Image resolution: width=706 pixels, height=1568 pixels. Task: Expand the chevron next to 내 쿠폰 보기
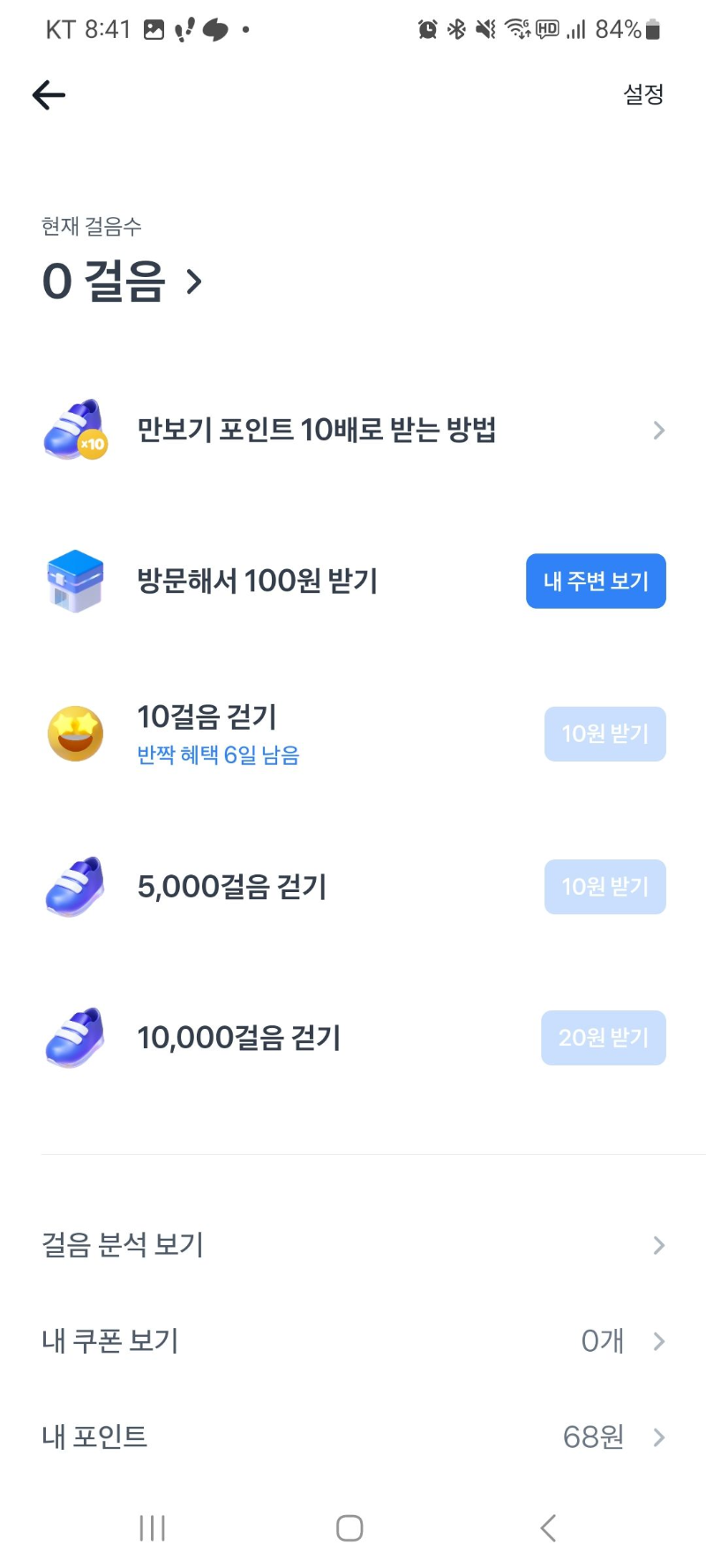[658, 1341]
